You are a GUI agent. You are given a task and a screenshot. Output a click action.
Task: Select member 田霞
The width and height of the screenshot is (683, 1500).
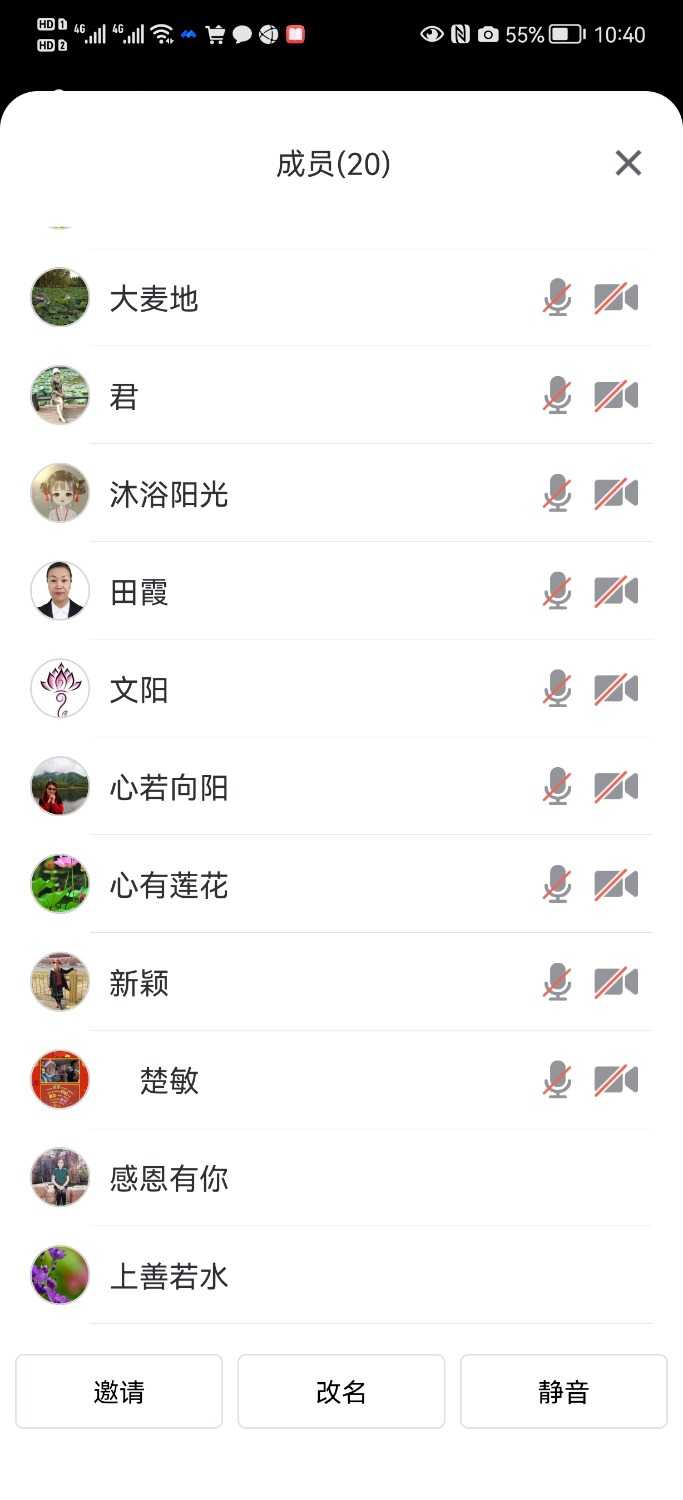point(139,592)
